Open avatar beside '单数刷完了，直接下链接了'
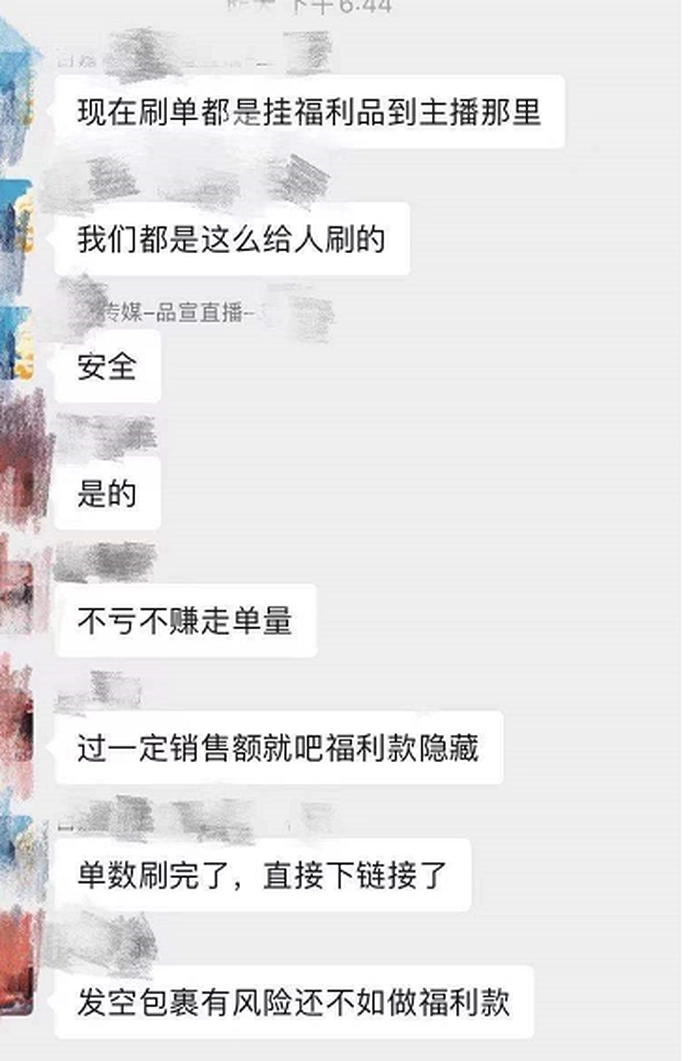 [17, 850]
